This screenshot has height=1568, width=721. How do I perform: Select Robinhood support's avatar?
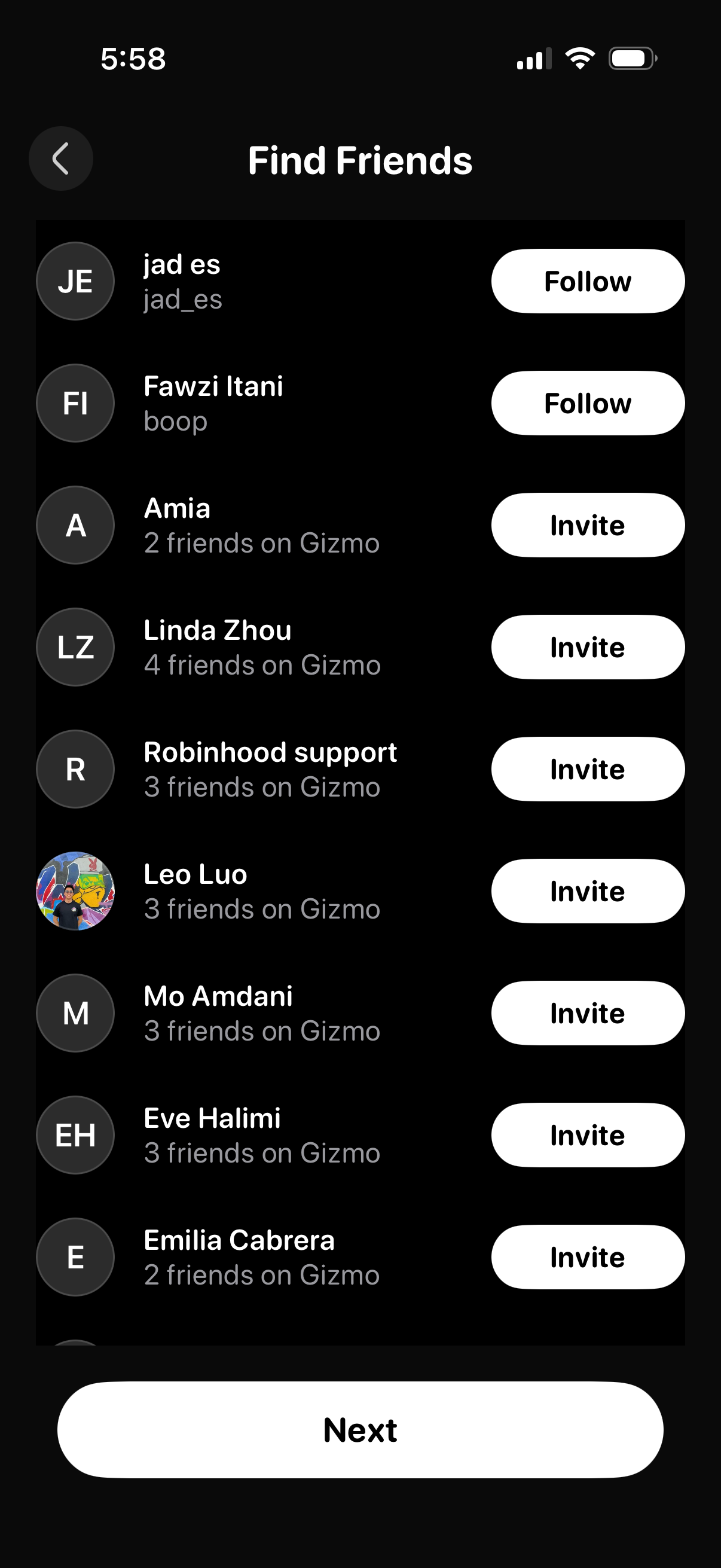click(75, 769)
